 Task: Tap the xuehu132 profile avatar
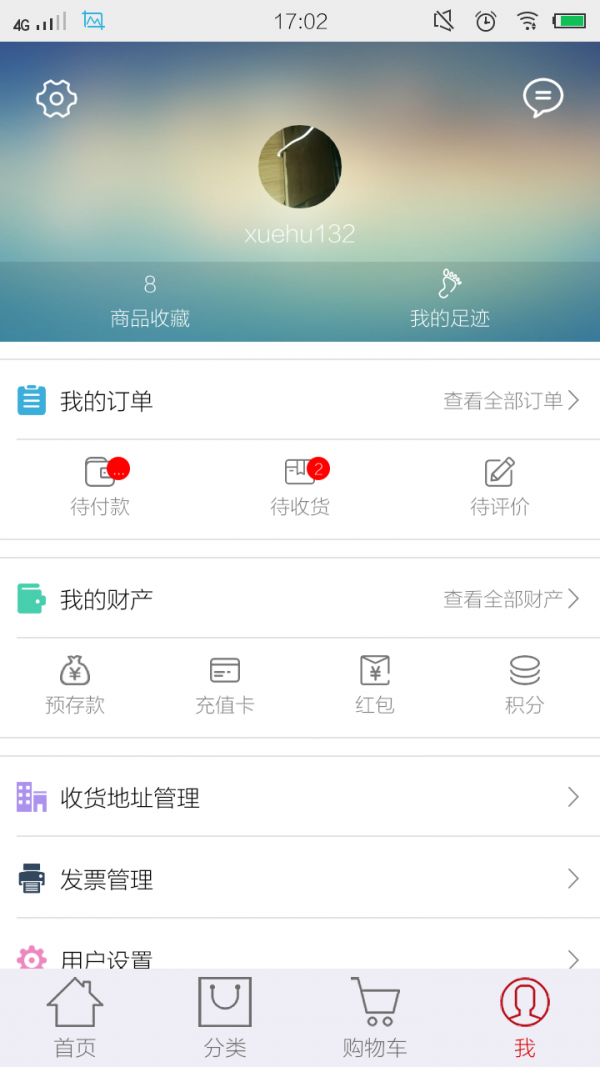coord(300,167)
